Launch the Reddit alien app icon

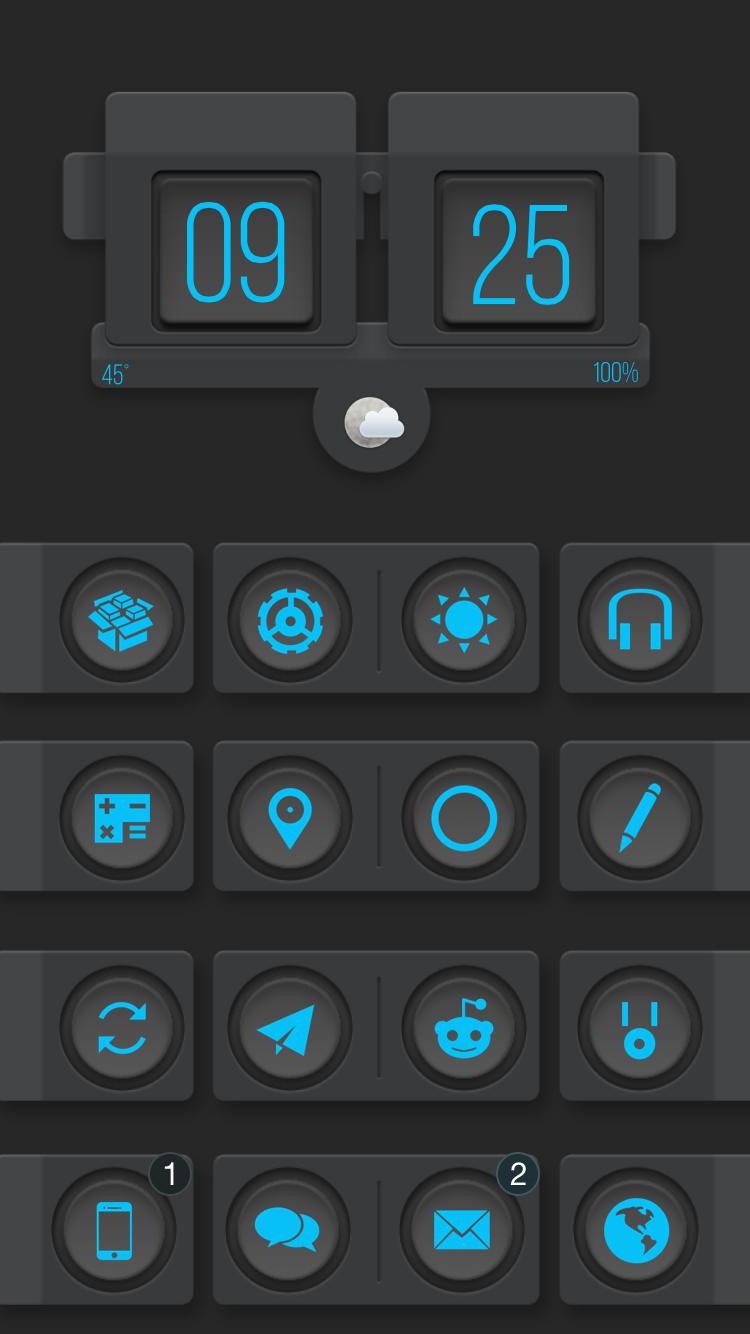click(464, 1027)
